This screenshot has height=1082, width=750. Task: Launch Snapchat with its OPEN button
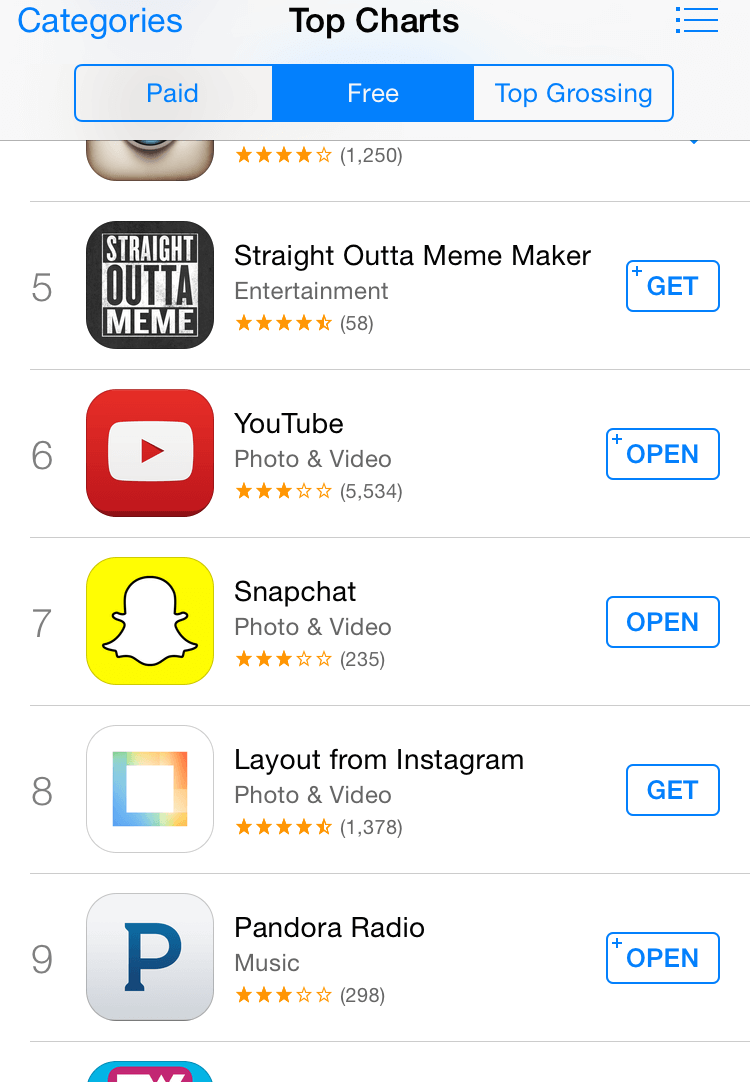[x=662, y=622]
